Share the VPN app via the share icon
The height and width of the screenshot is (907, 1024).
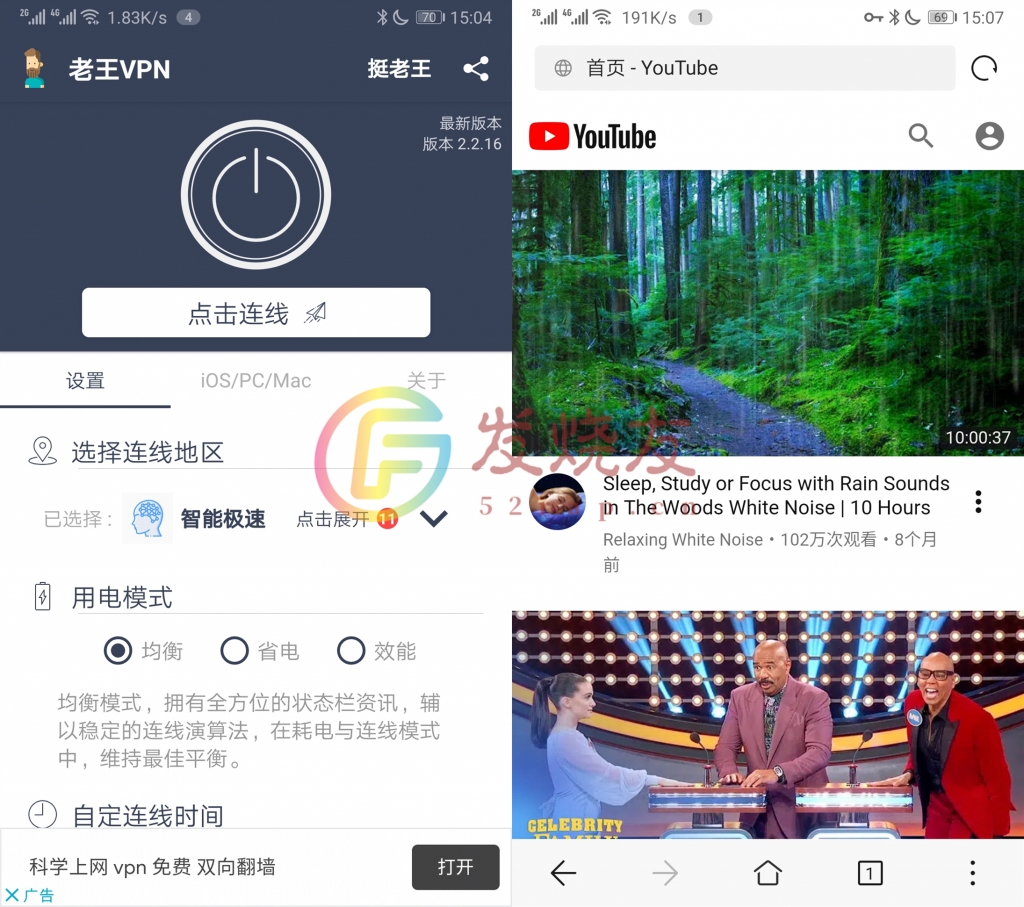coord(476,69)
